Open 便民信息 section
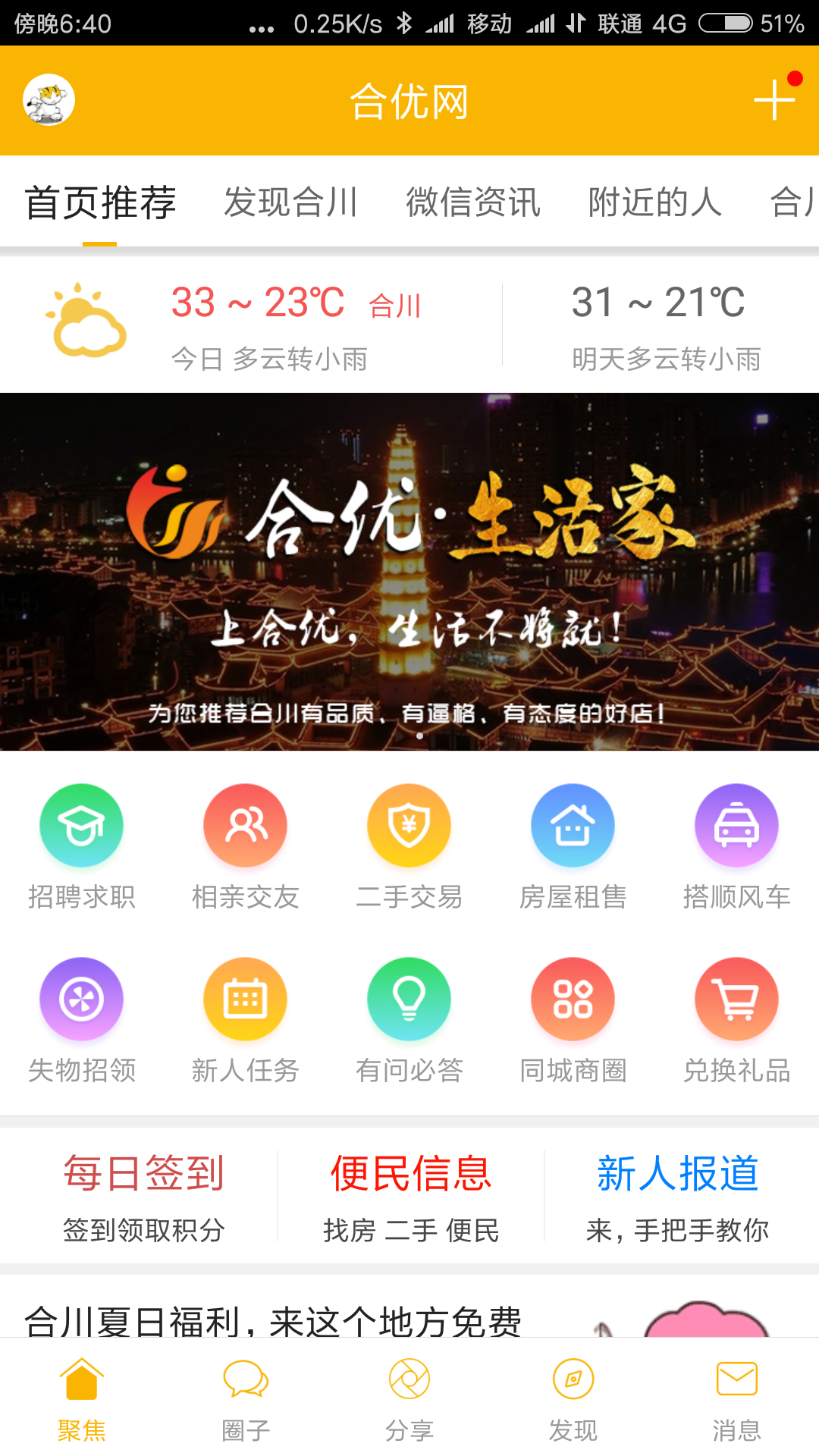The width and height of the screenshot is (819, 1456). [x=410, y=1196]
